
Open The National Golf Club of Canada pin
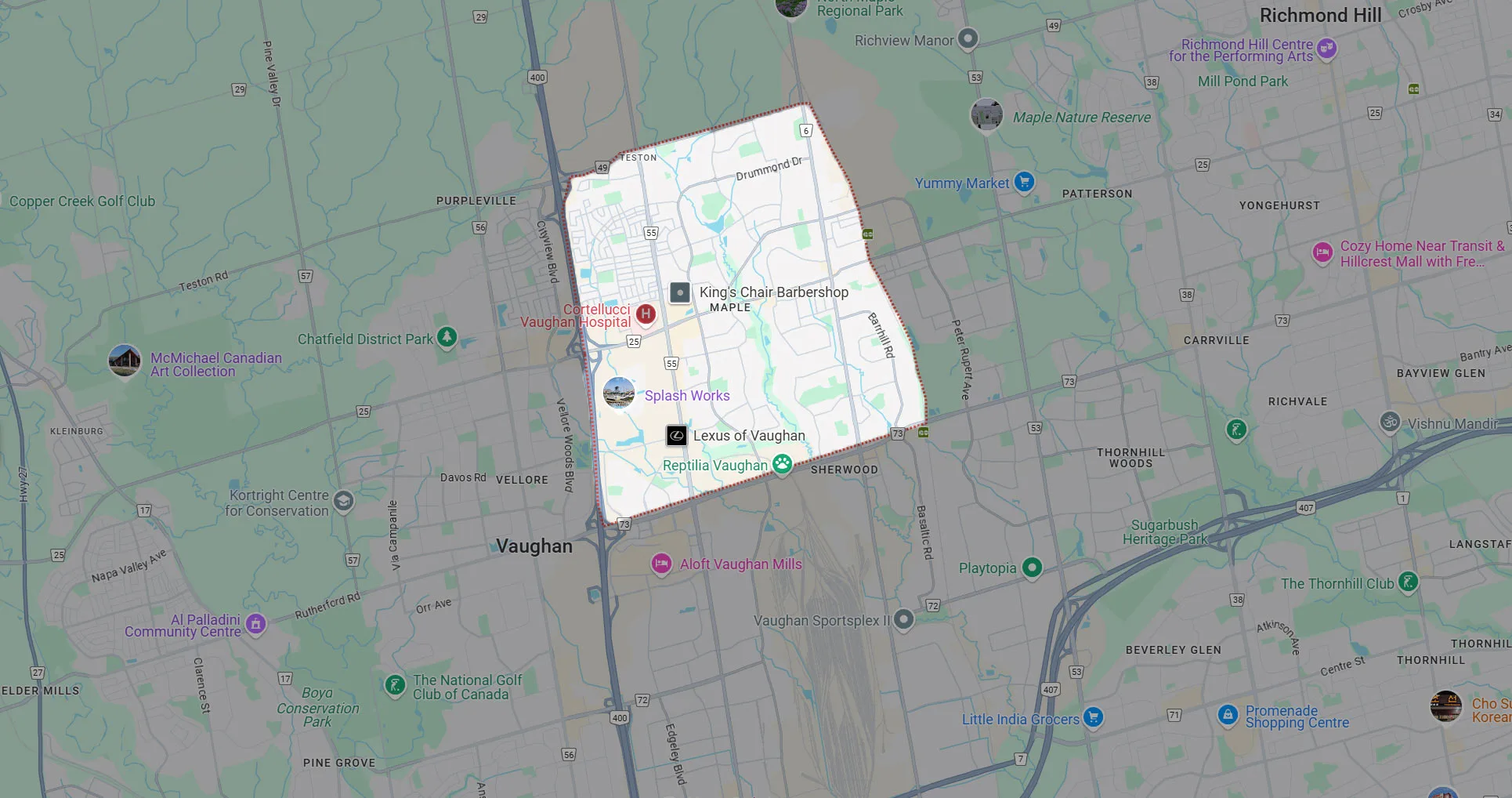click(395, 684)
